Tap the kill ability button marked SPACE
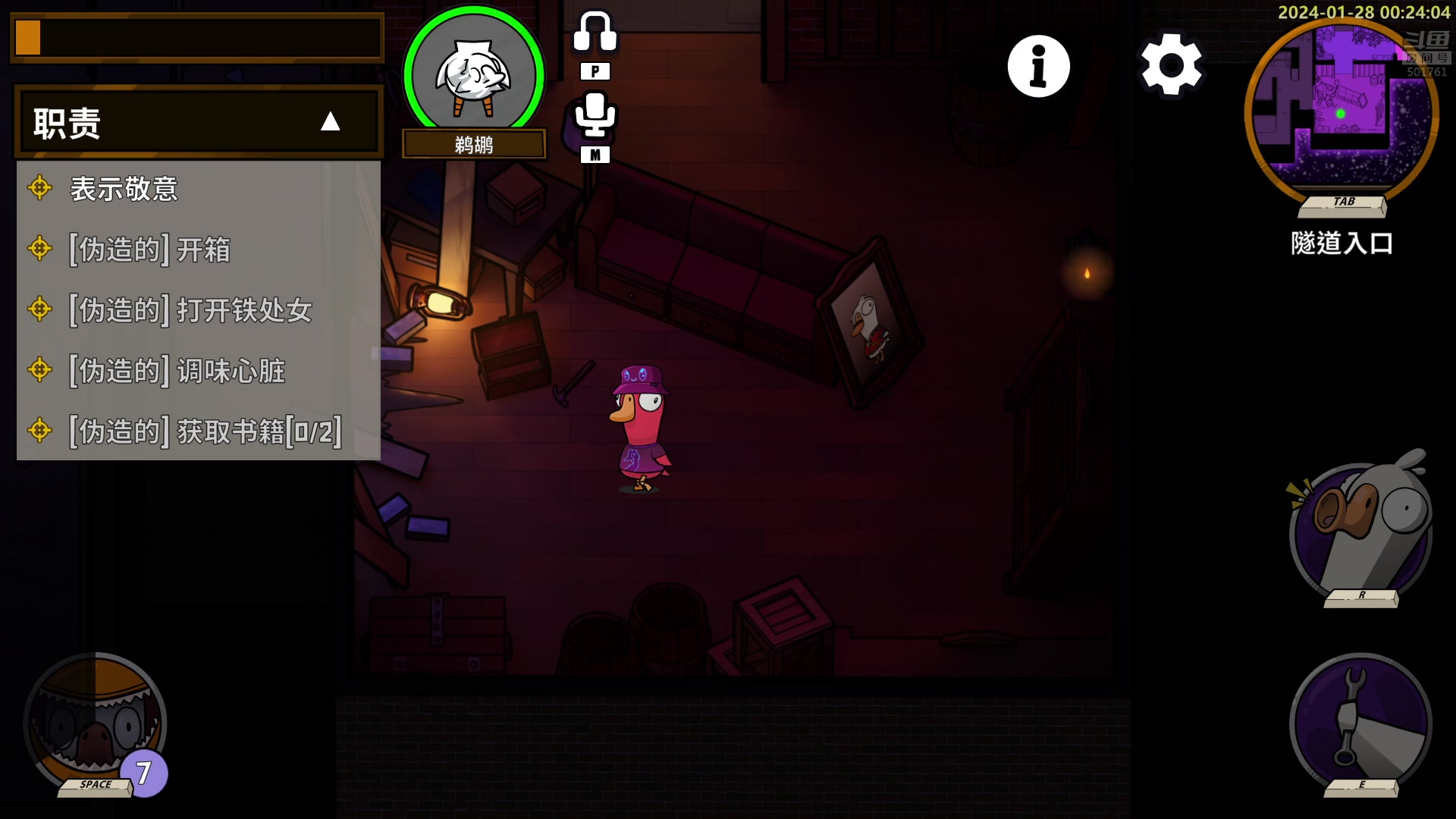The height and width of the screenshot is (819, 1456). 95,722
